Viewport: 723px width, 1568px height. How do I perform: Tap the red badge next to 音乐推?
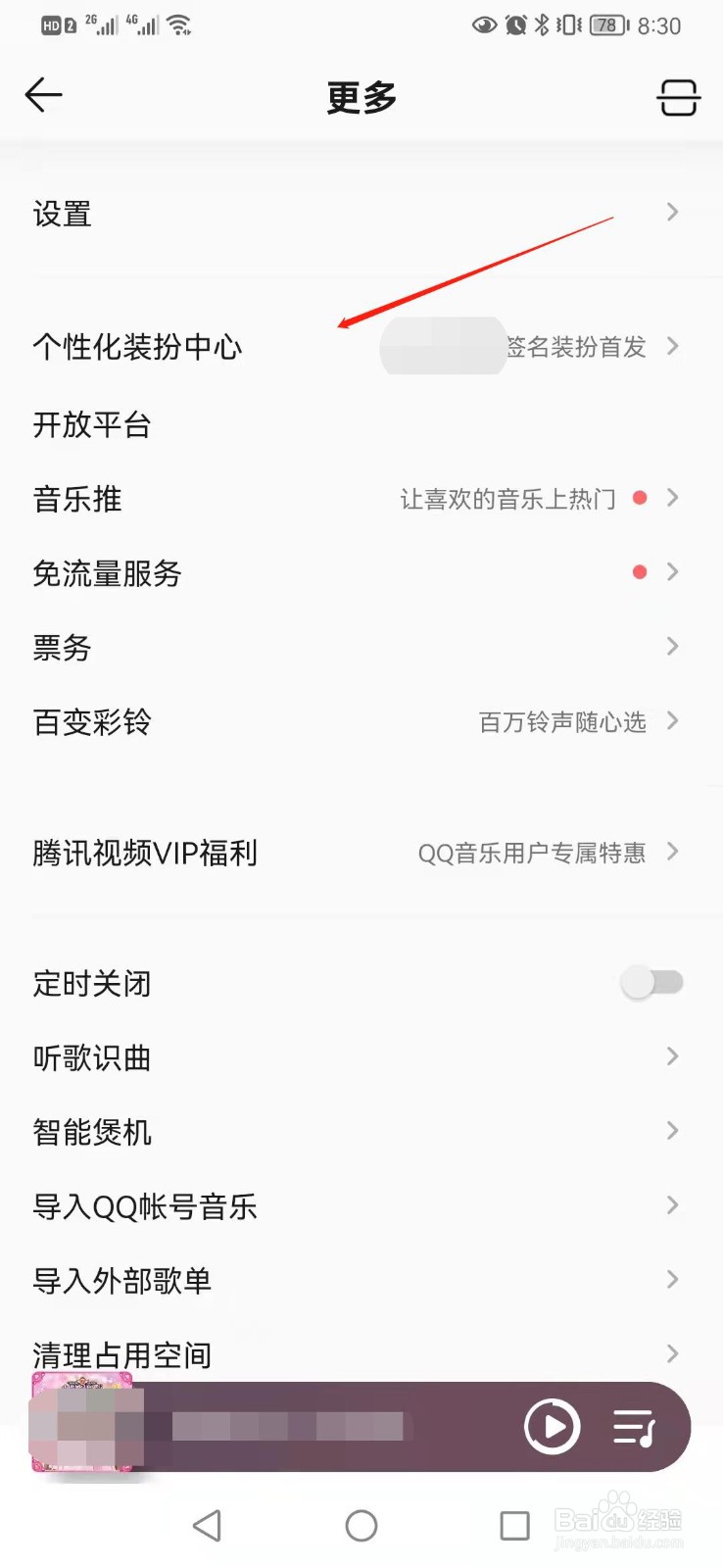tap(640, 498)
